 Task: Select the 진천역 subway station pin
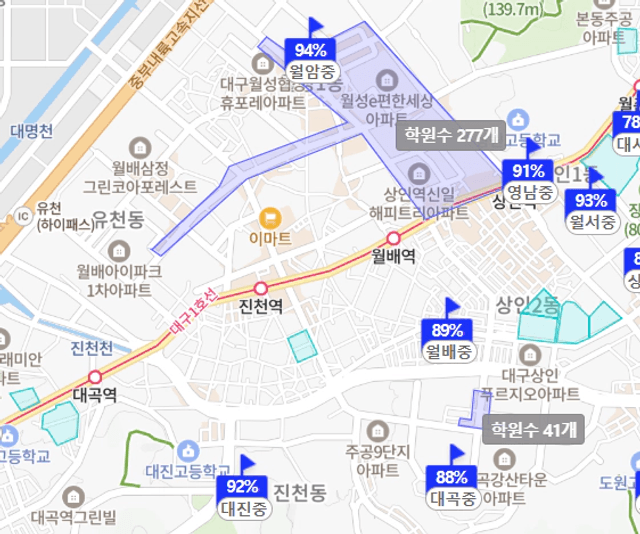261,288
